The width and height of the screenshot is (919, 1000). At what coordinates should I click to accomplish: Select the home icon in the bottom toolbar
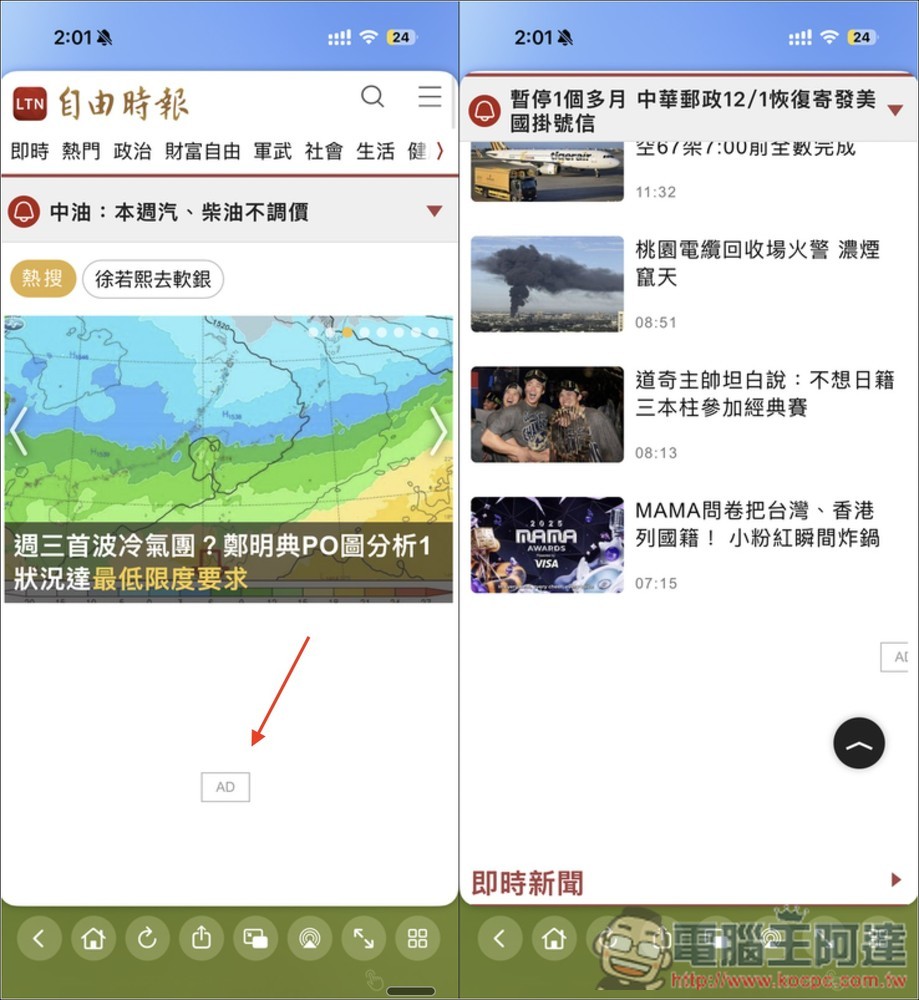(93, 938)
